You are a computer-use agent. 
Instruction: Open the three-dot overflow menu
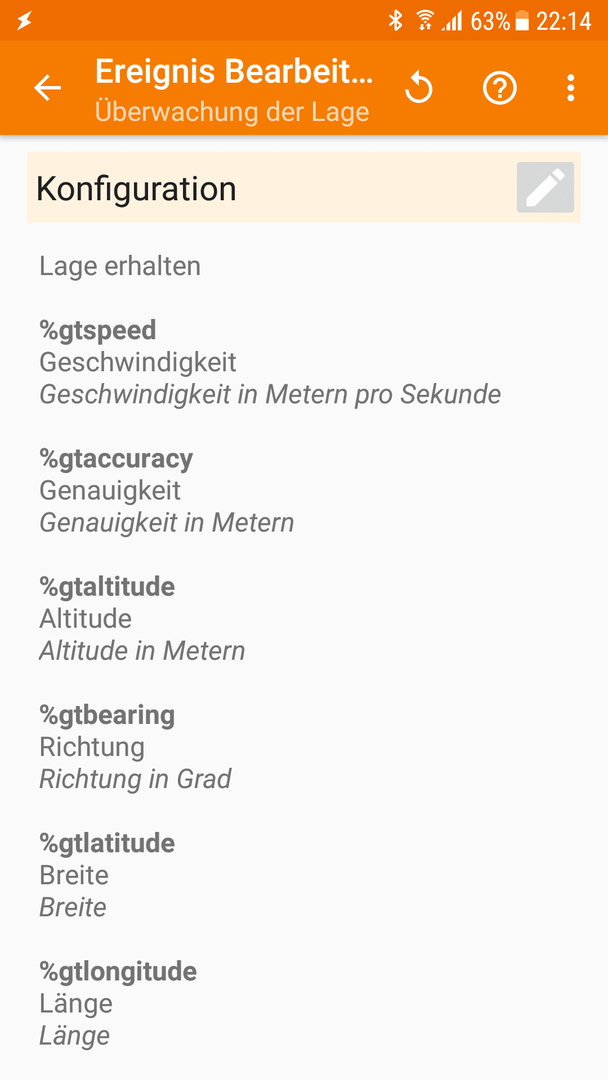click(x=570, y=88)
